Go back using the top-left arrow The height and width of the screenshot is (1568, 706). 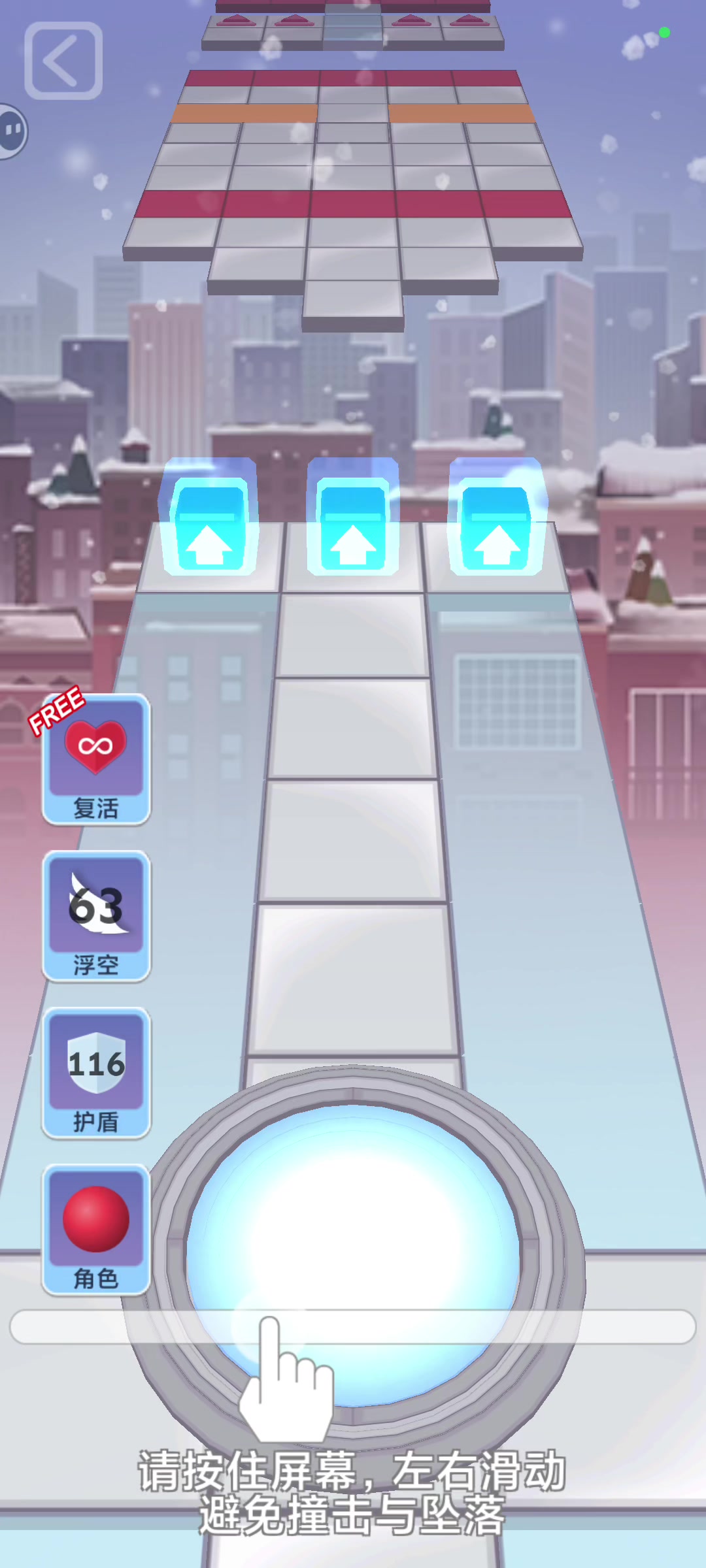[x=63, y=61]
